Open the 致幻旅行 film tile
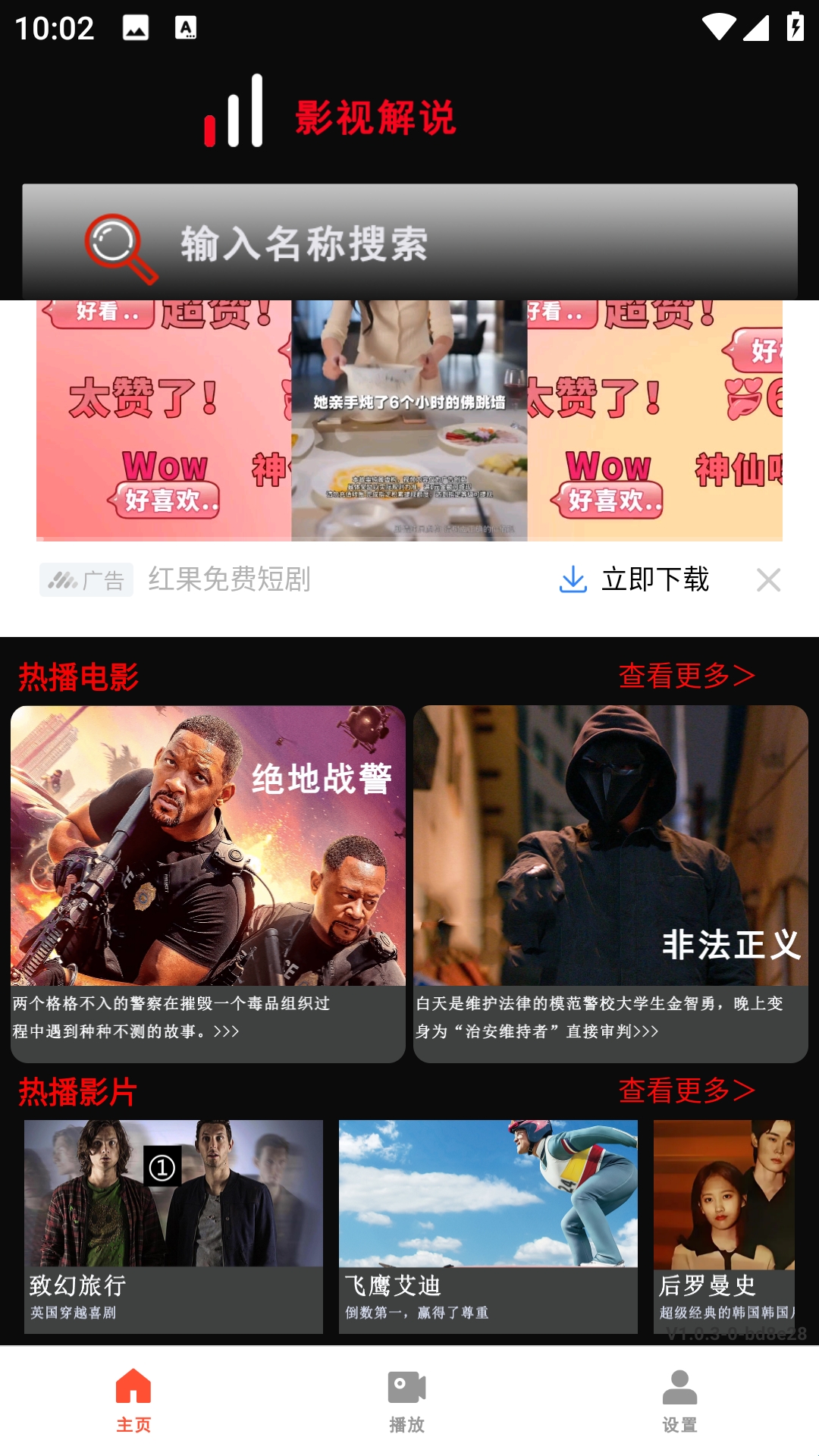The width and height of the screenshot is (819, 1456). (x=173, y=1225)
